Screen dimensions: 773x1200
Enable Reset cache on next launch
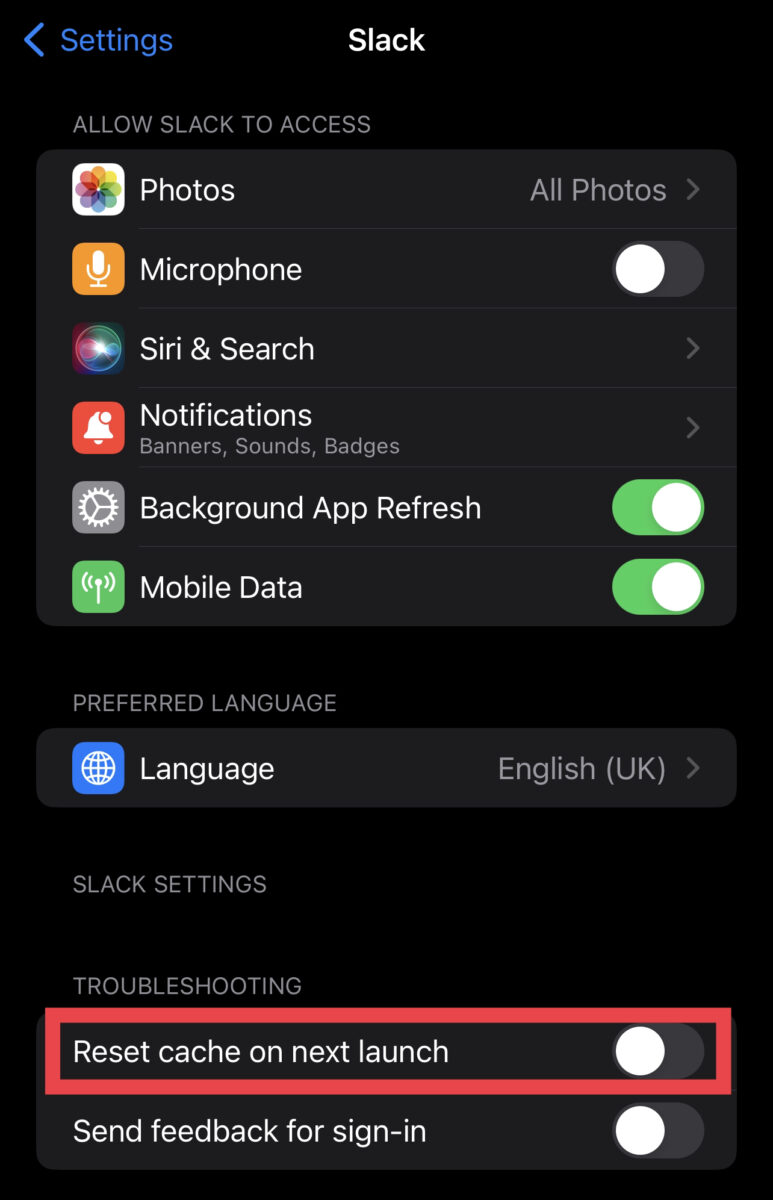click(657, 1051)
